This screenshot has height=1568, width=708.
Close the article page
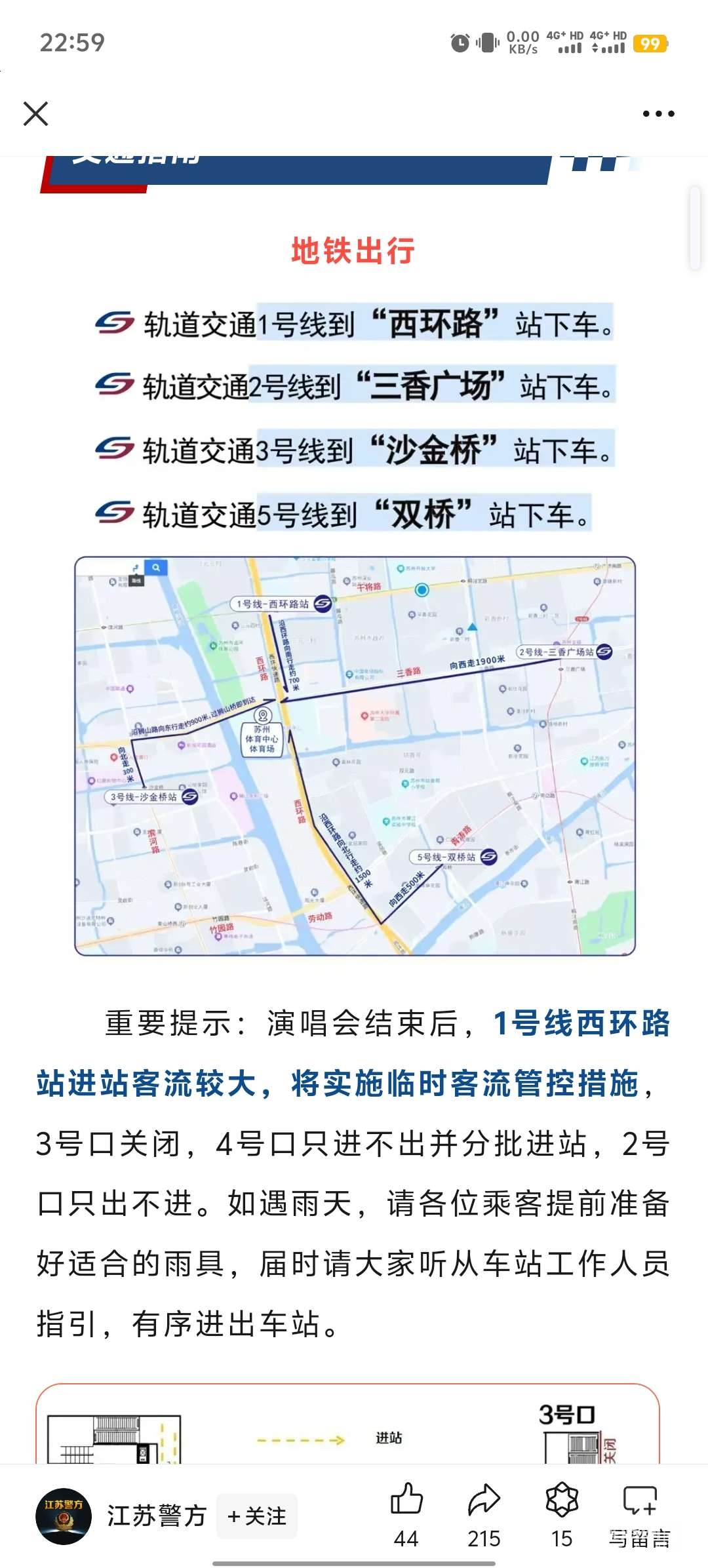pos(36,114)
